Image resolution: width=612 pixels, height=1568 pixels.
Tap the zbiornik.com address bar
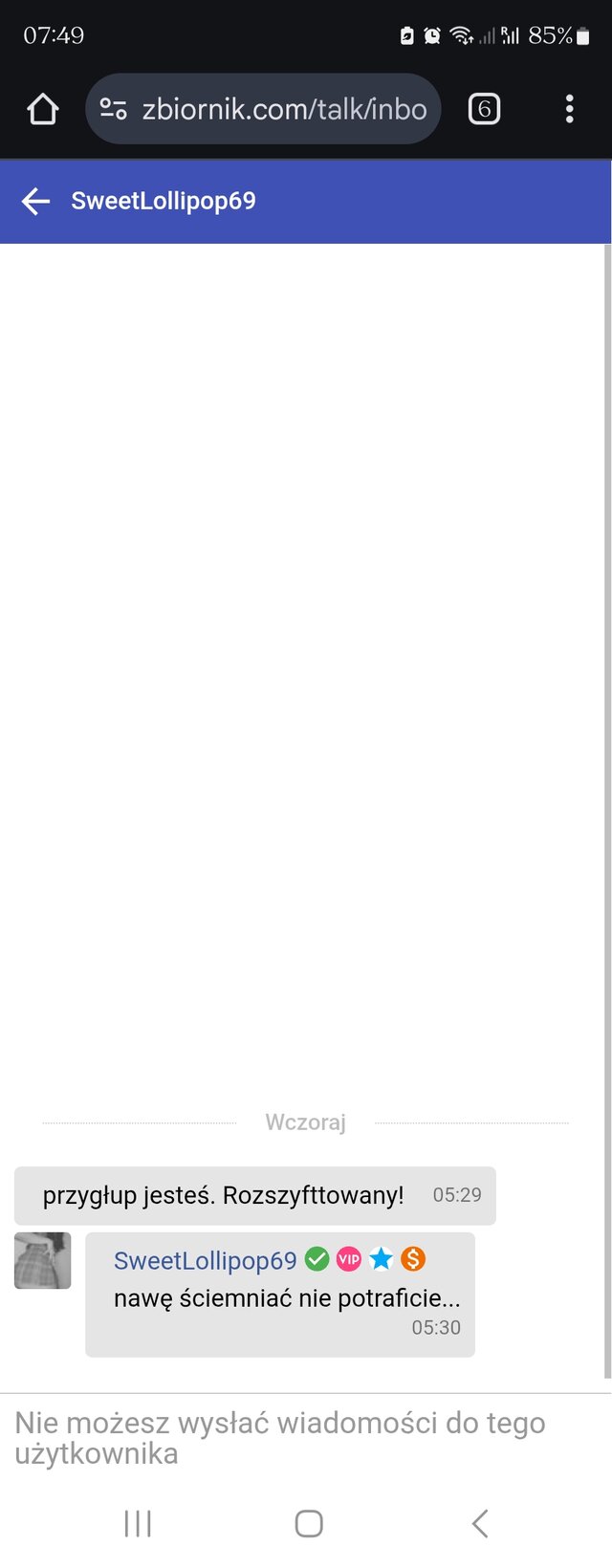pos(283,109)
